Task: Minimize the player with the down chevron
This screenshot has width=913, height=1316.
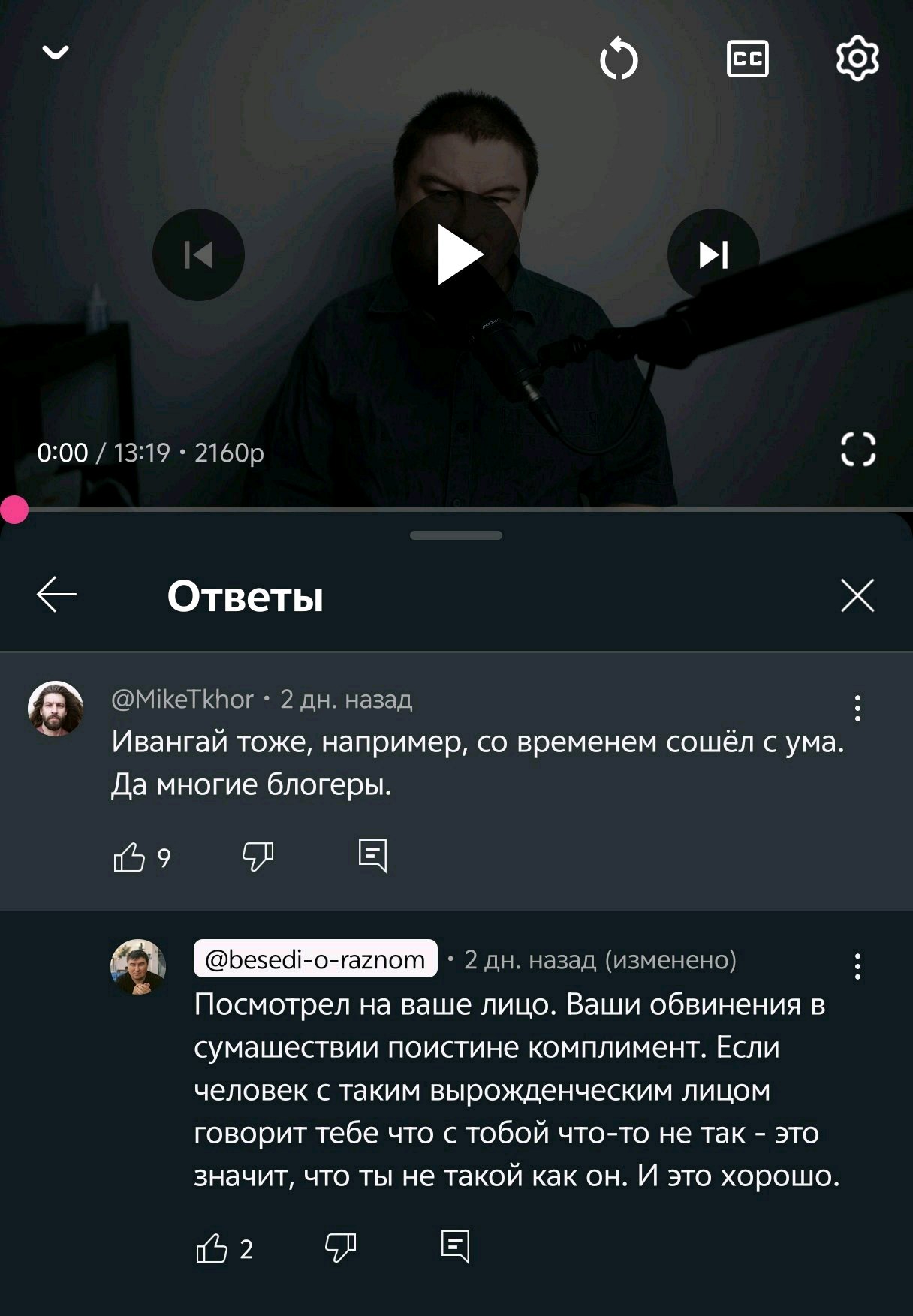Action: 56,53
